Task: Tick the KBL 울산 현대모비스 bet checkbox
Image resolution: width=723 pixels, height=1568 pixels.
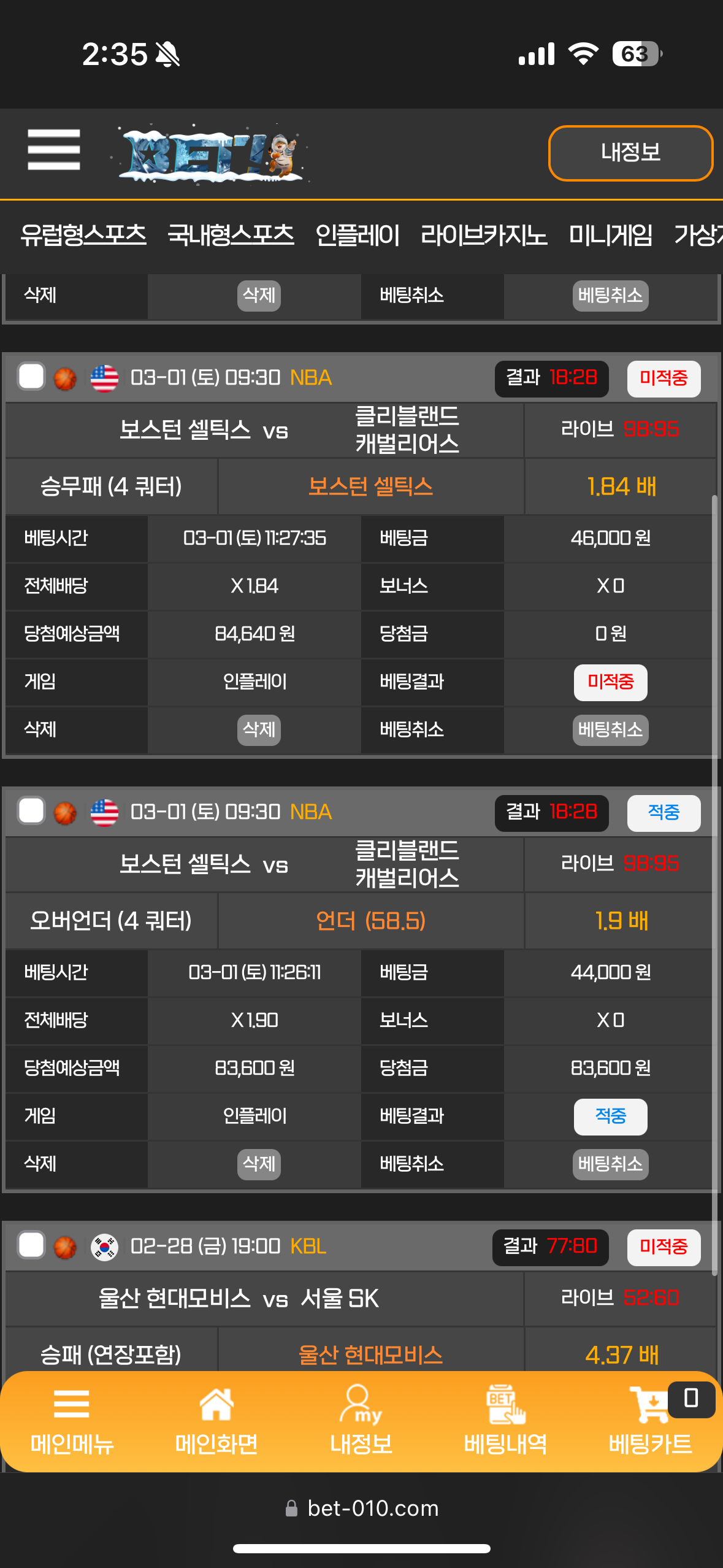Action: (x=31, y=1245)
